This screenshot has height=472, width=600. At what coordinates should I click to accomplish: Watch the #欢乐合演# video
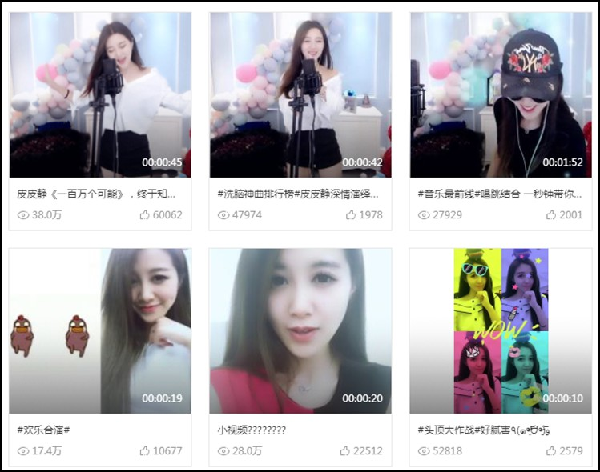[100, 330]
